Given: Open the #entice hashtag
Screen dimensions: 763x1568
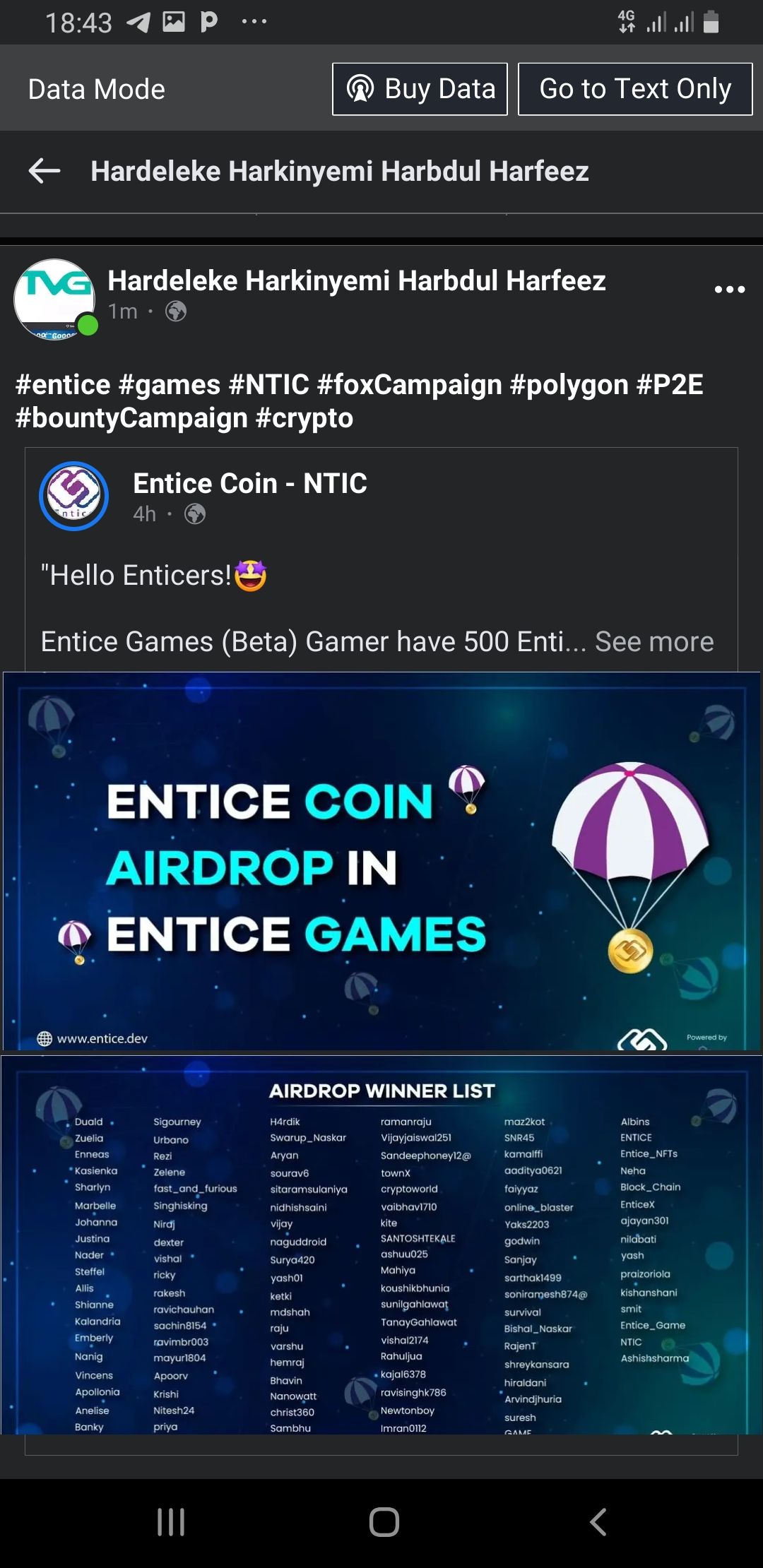Looking at the screenshot, I should click(x=63, y=385).
